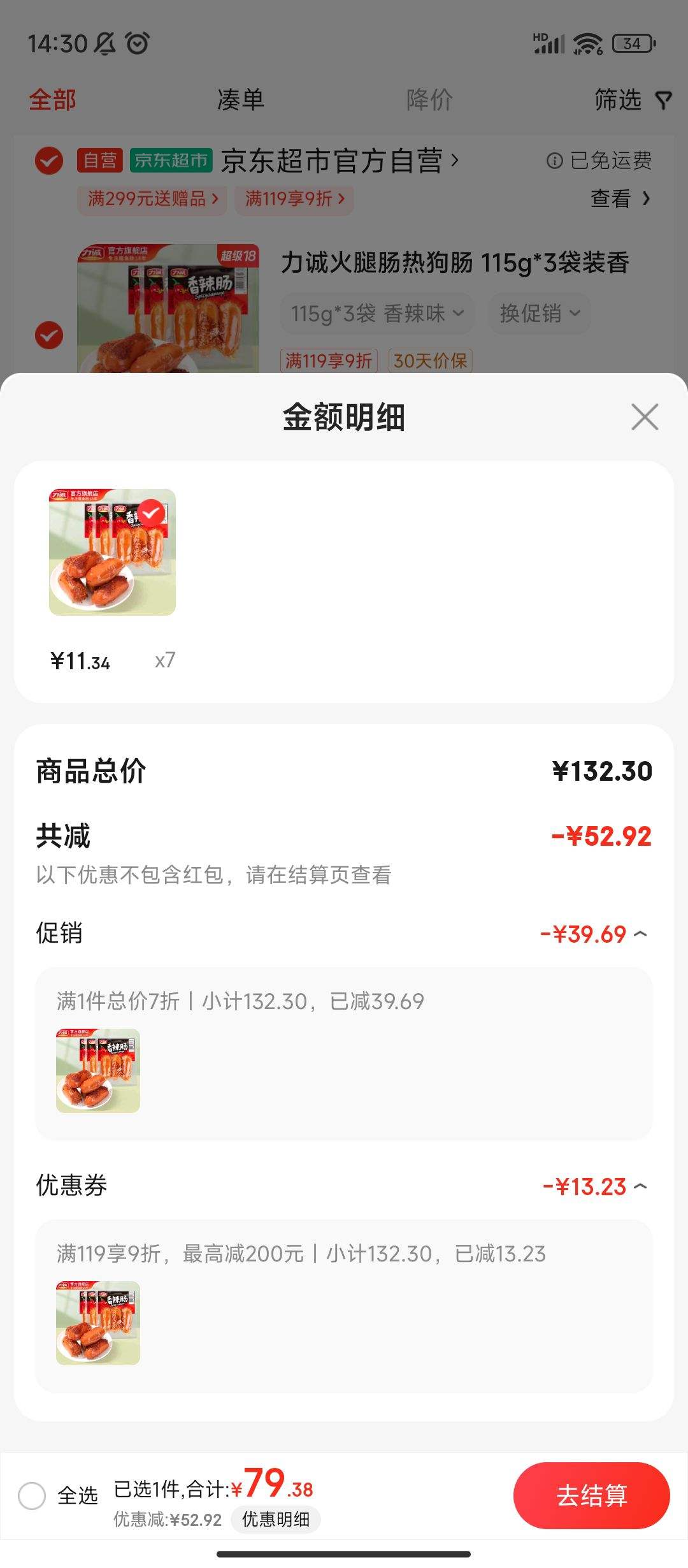Close the 金额明细 popup
The image size is (688, 1568).
pos(645,417)
